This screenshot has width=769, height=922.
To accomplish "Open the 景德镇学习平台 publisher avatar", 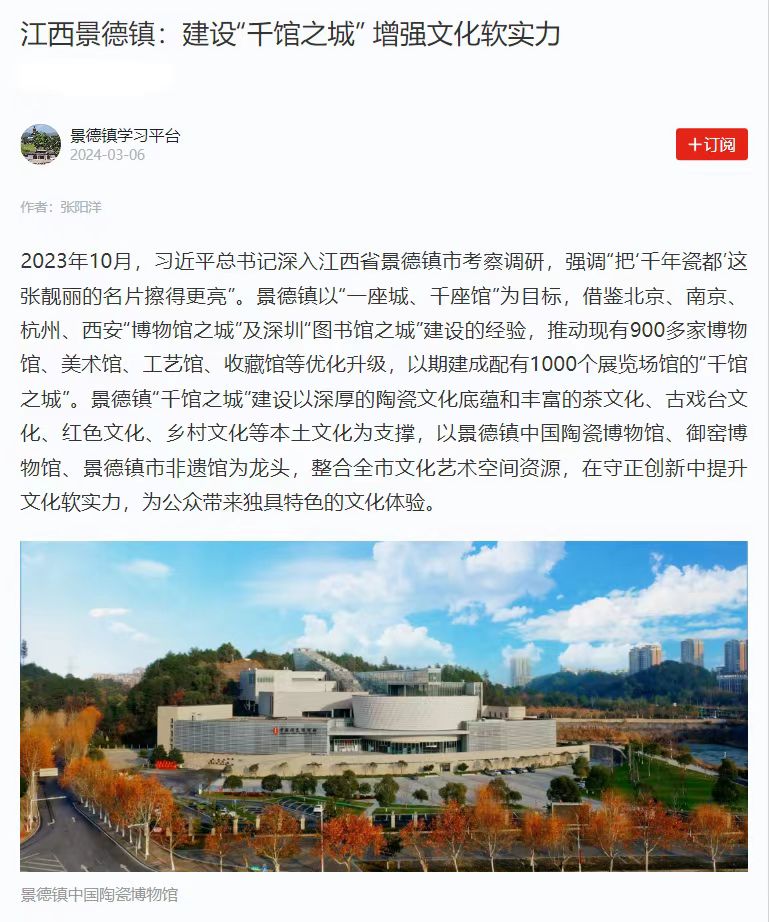I will (41, 144).
